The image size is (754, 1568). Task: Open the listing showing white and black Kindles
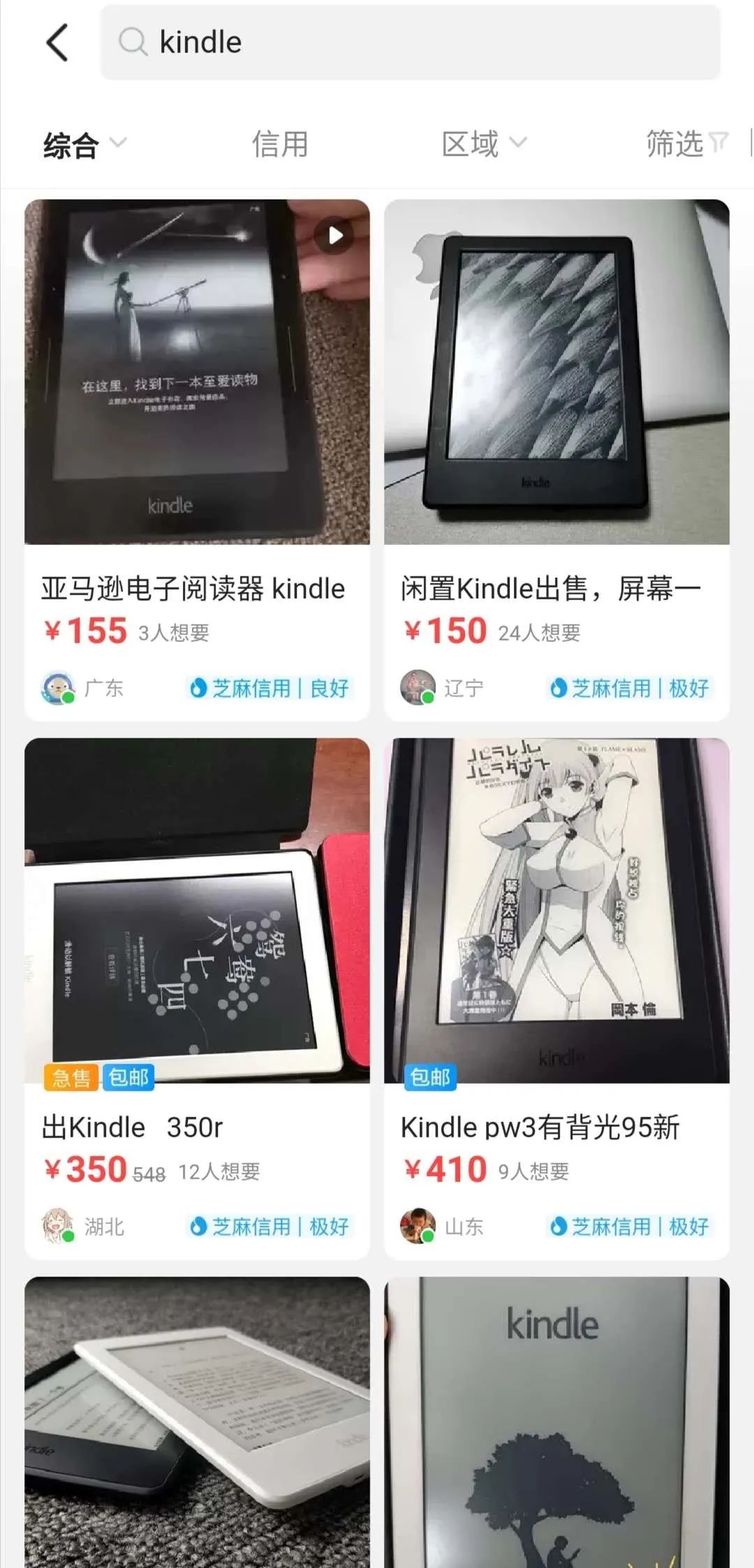coord(197,1424)
